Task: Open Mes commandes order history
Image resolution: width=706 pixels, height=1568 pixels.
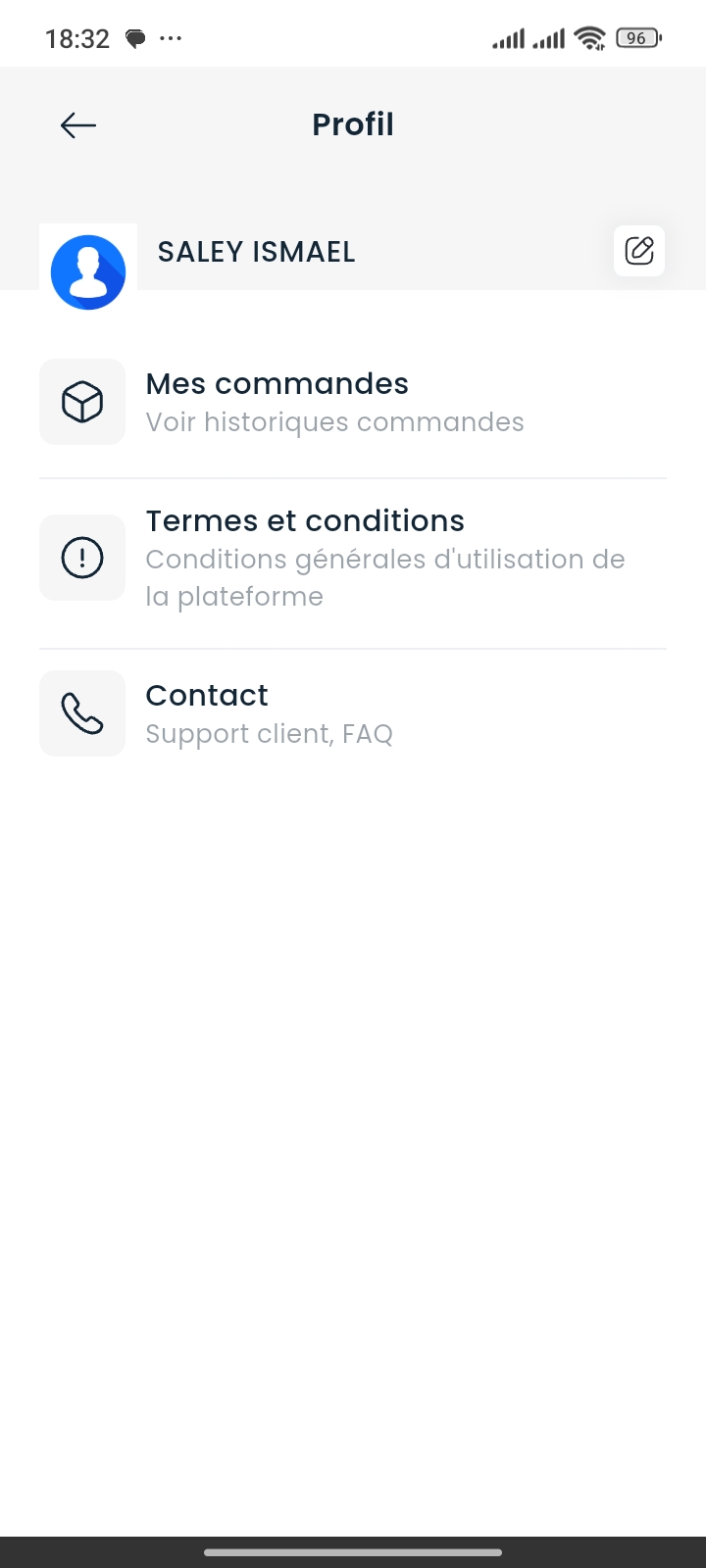Action: click(x=333, y=402)
